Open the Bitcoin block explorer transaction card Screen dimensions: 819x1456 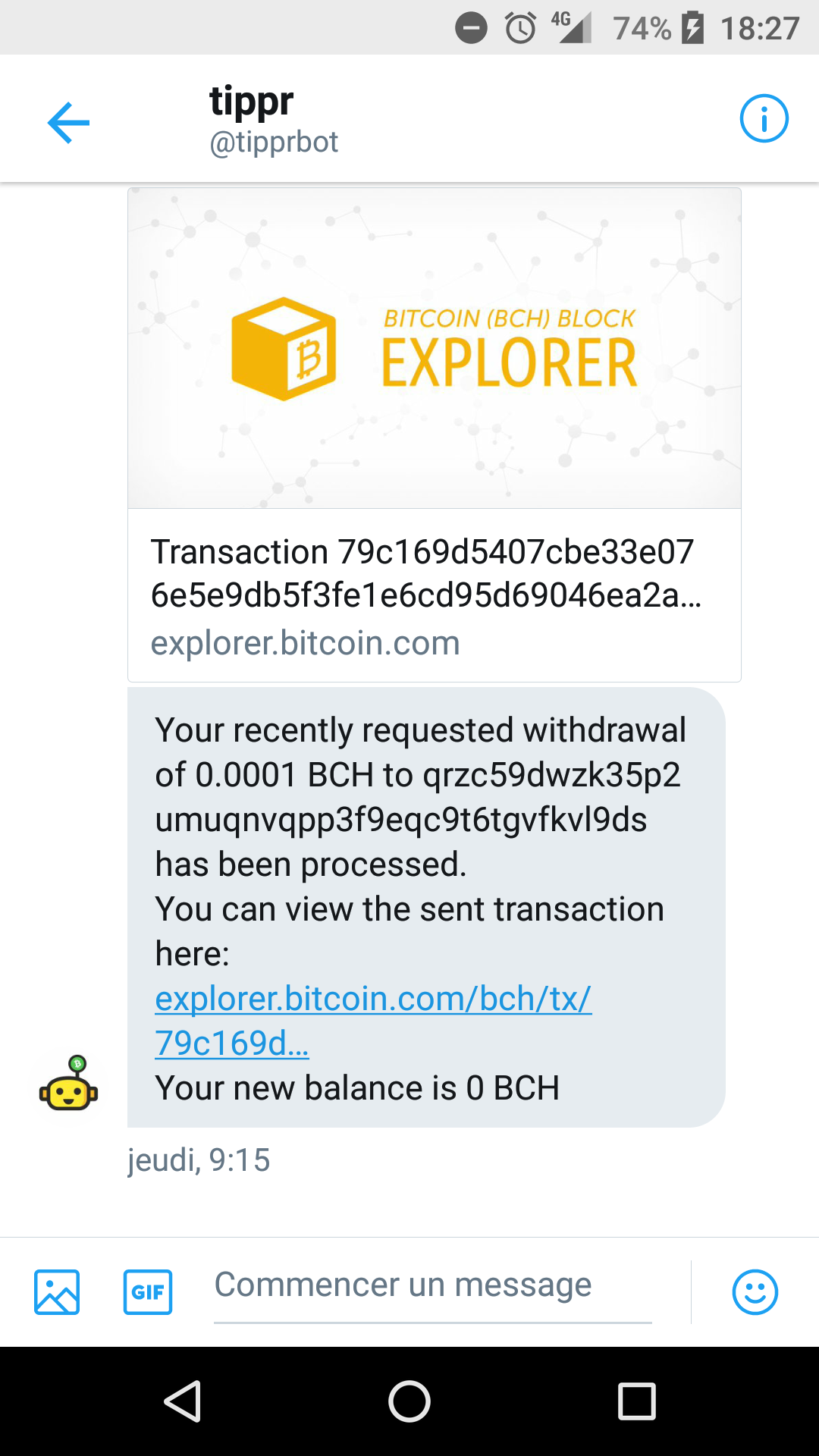pos(434,435)
